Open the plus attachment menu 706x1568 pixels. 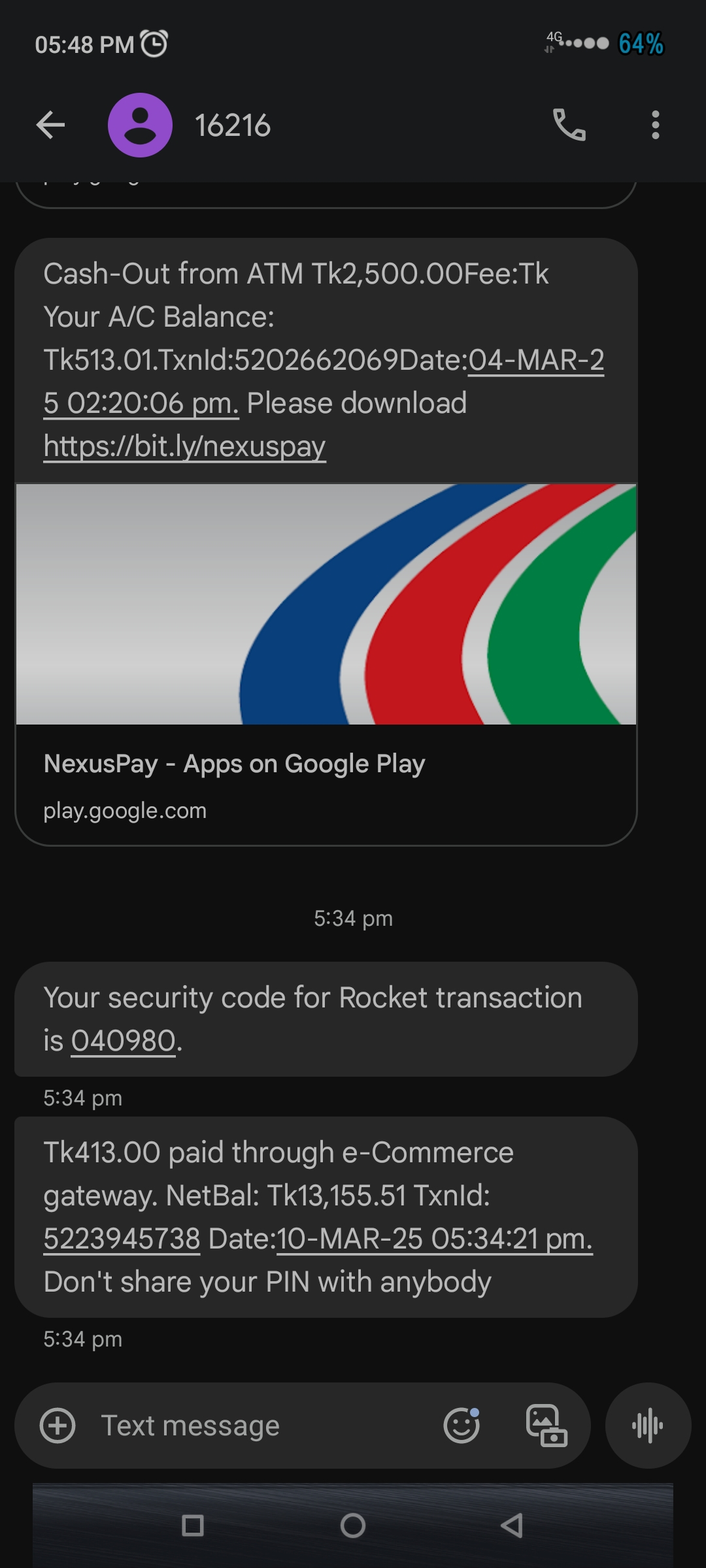coord(58,1426)
